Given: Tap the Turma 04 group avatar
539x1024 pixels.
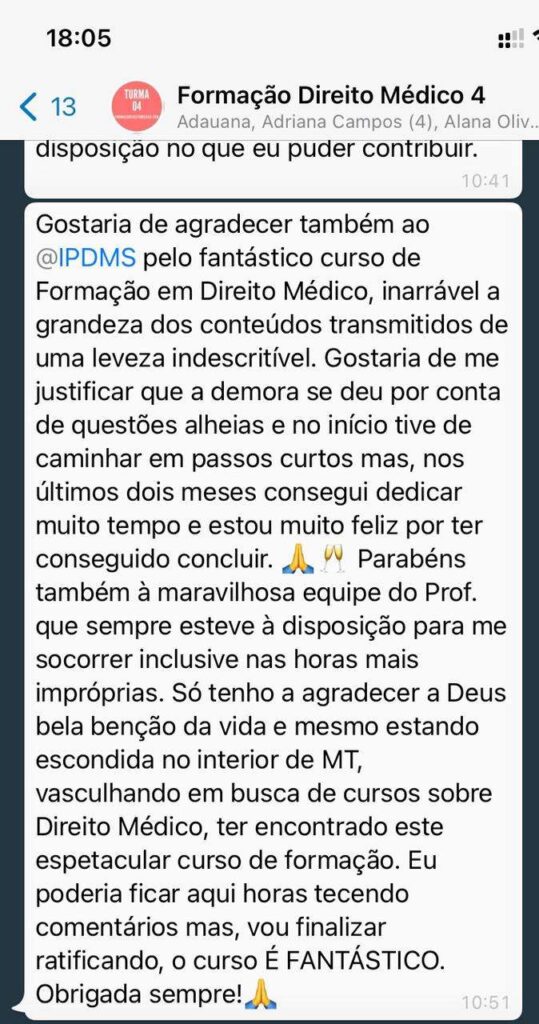Looking at the screenshot, I should pyautogui.click(x=138, y=106).
